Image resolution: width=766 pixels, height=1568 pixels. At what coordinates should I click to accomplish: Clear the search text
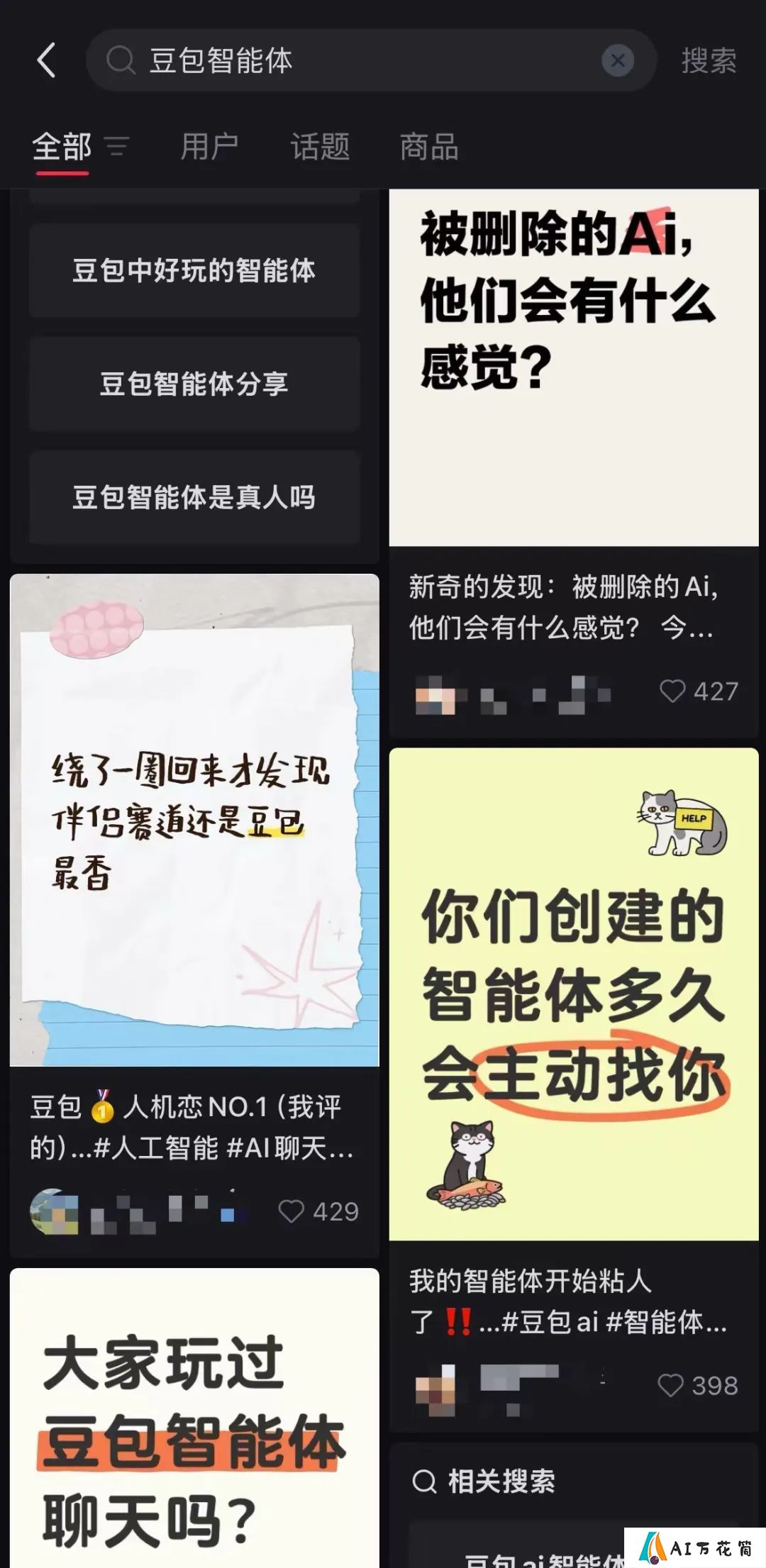pos(617,60)
